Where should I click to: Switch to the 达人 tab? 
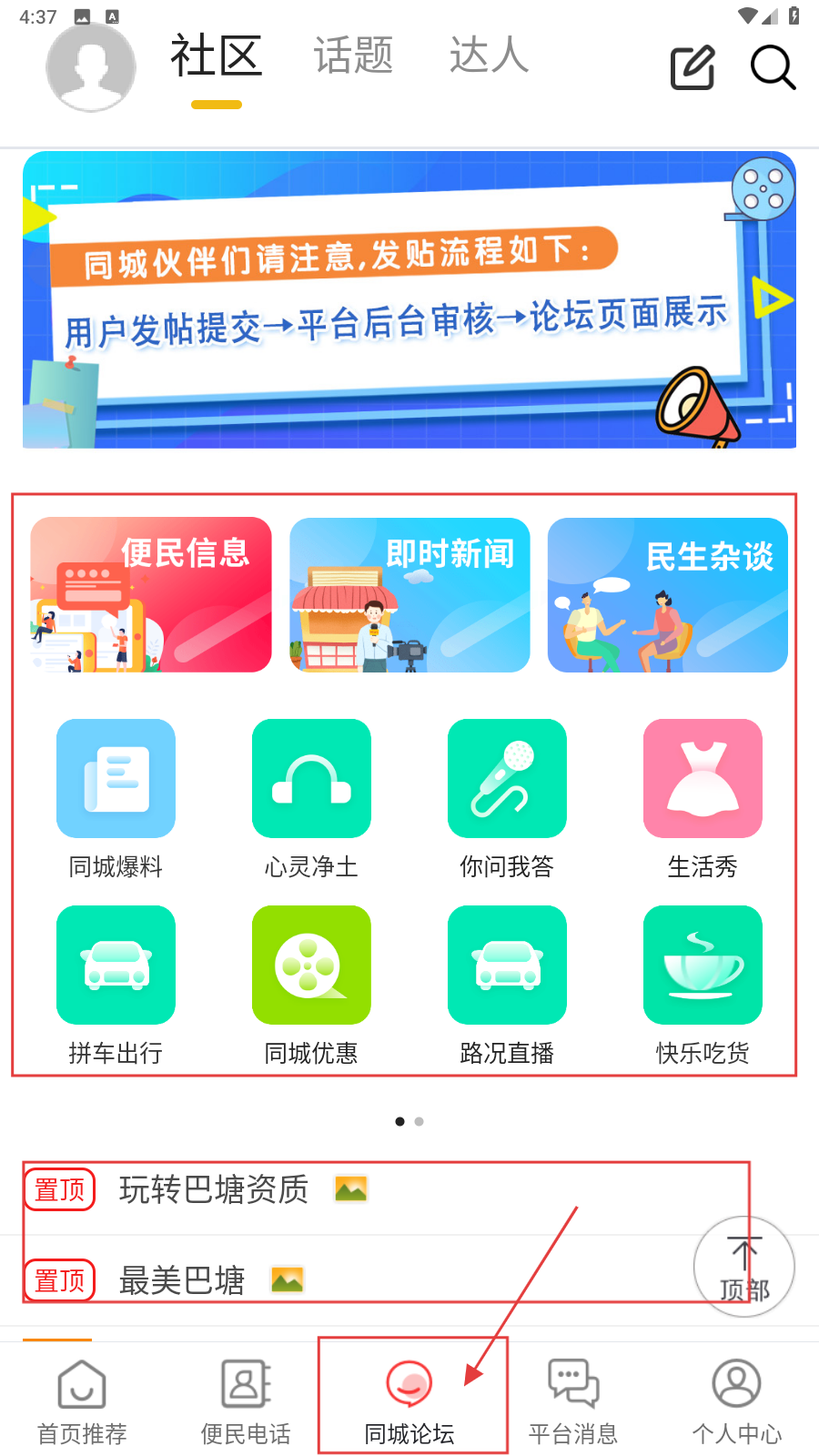pyautogui.click(x=489, y=56)
